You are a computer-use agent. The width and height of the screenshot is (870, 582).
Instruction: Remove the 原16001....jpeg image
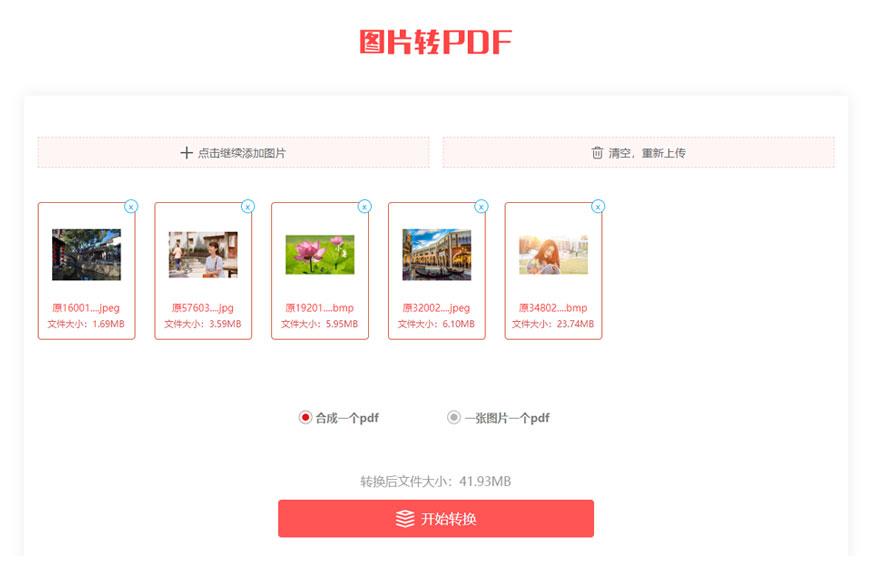tap(131, 206)
